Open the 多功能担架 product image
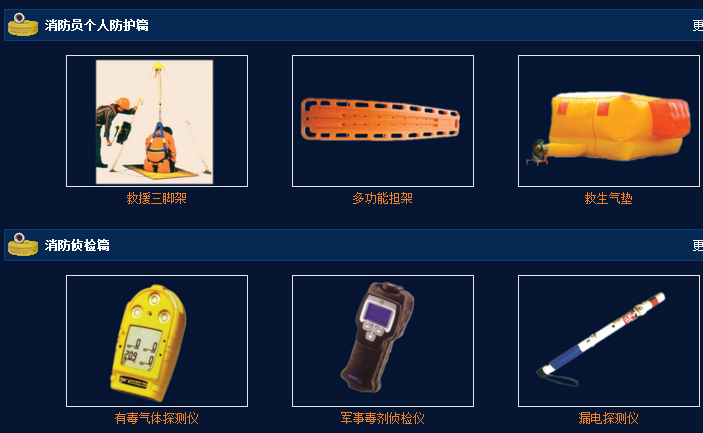703x433 pixels. point(382,121)
